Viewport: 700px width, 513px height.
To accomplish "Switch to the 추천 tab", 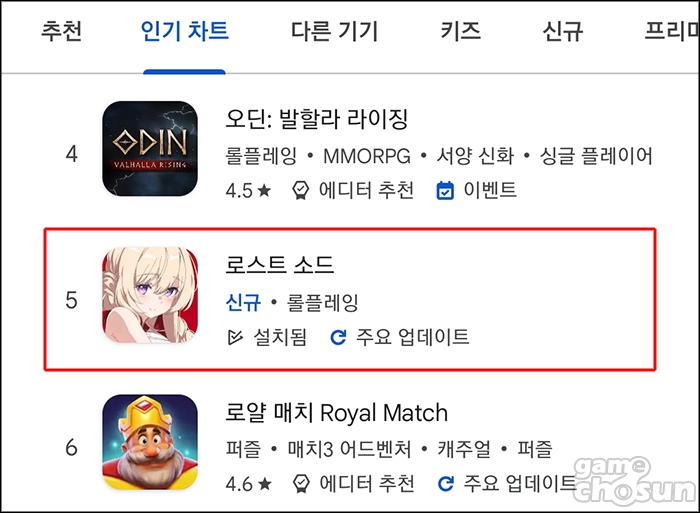I will point(61,31).
